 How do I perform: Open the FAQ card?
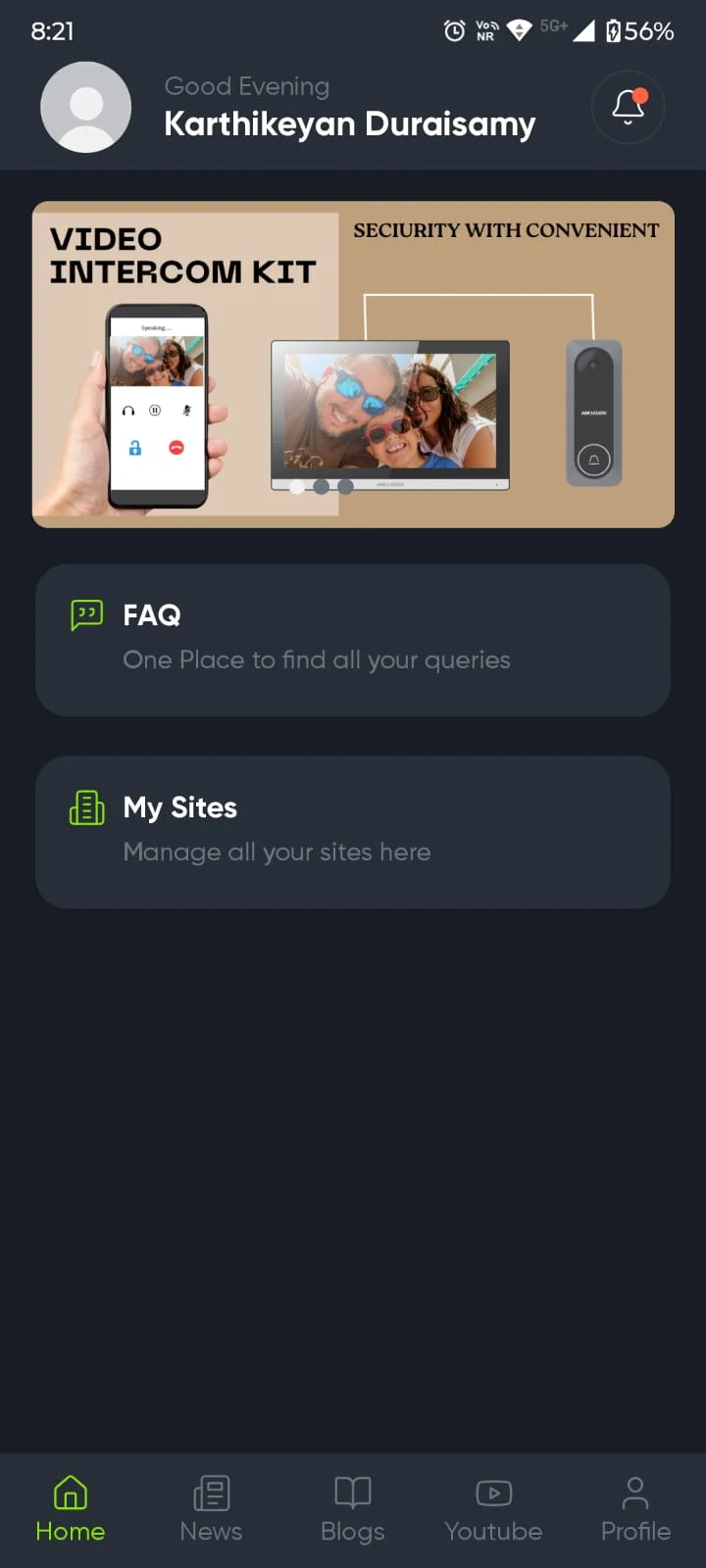[353, 639]
